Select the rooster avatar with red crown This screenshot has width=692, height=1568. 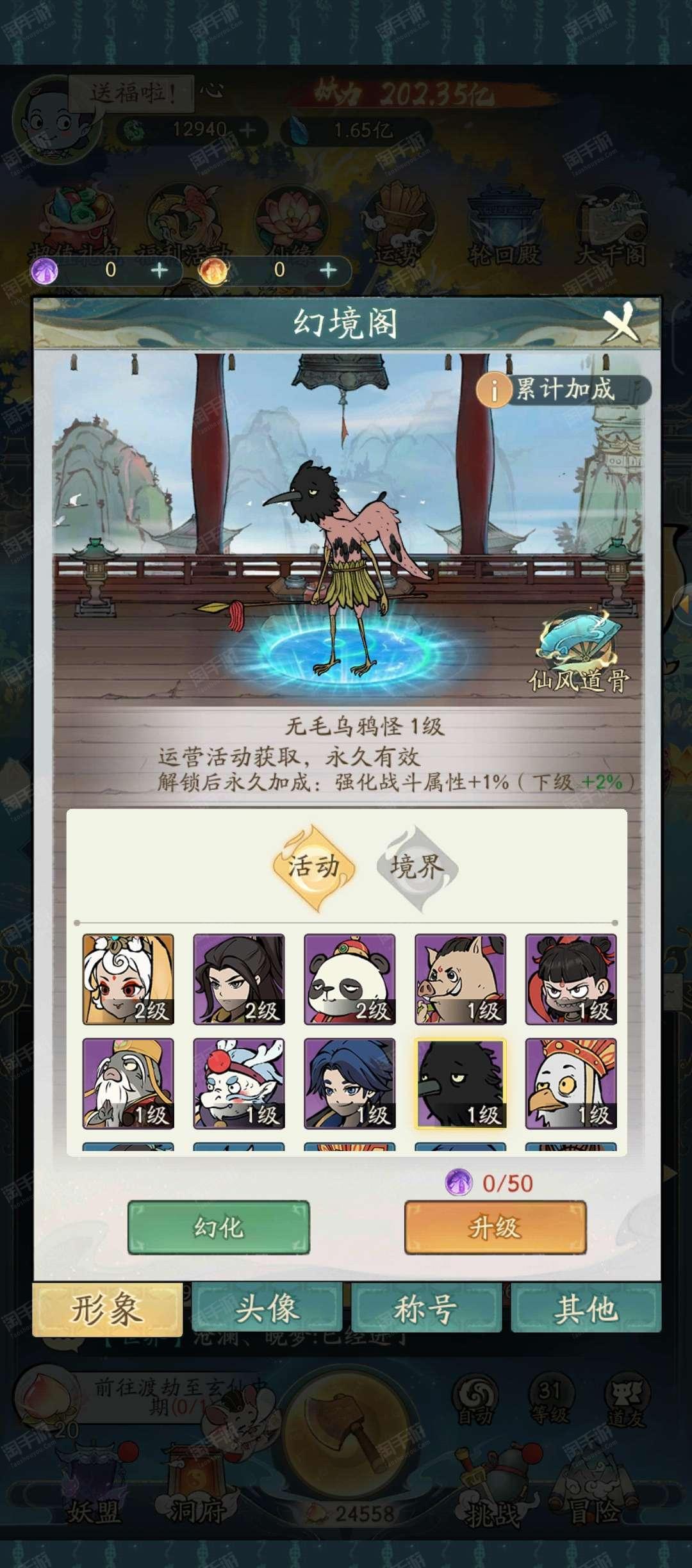[x=571, y=1083]
